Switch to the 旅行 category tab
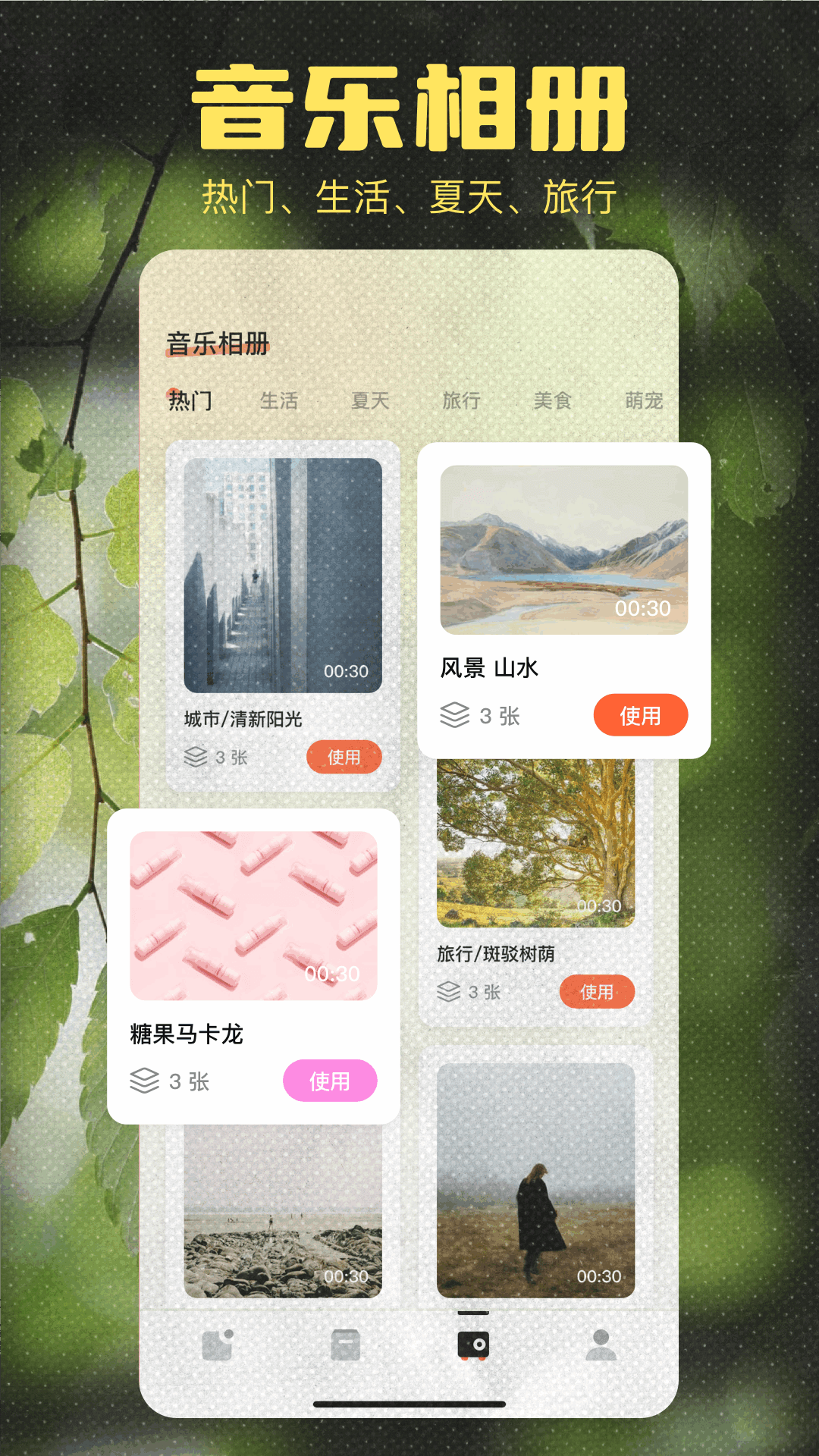The image size is (819, 1456). (x=462, y=401)
